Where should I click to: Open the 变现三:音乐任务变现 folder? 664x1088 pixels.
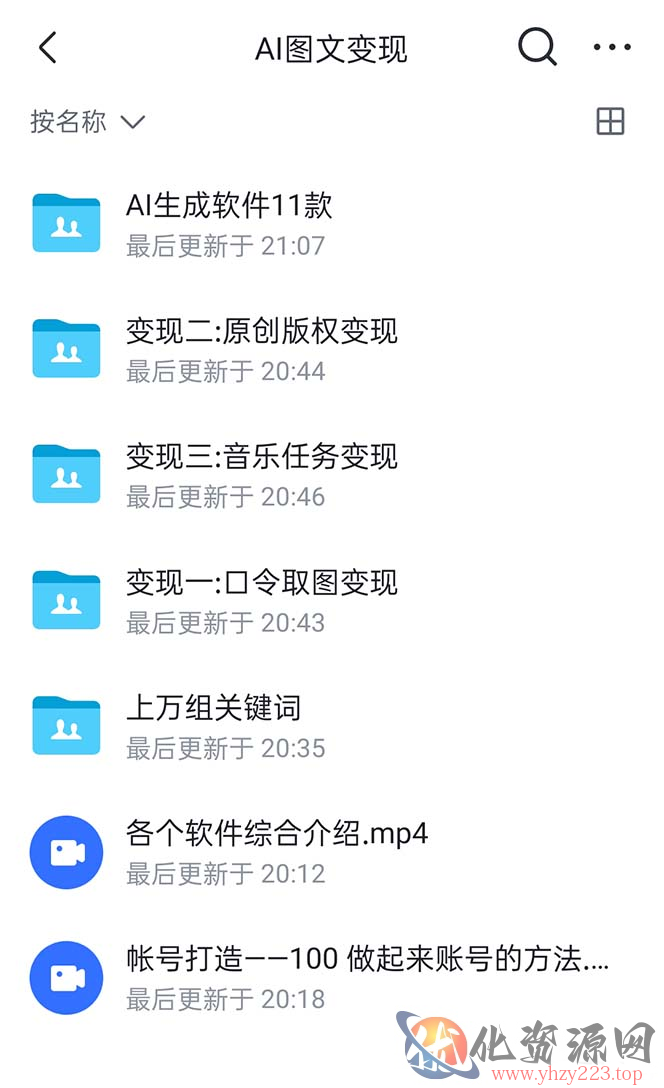332,475
